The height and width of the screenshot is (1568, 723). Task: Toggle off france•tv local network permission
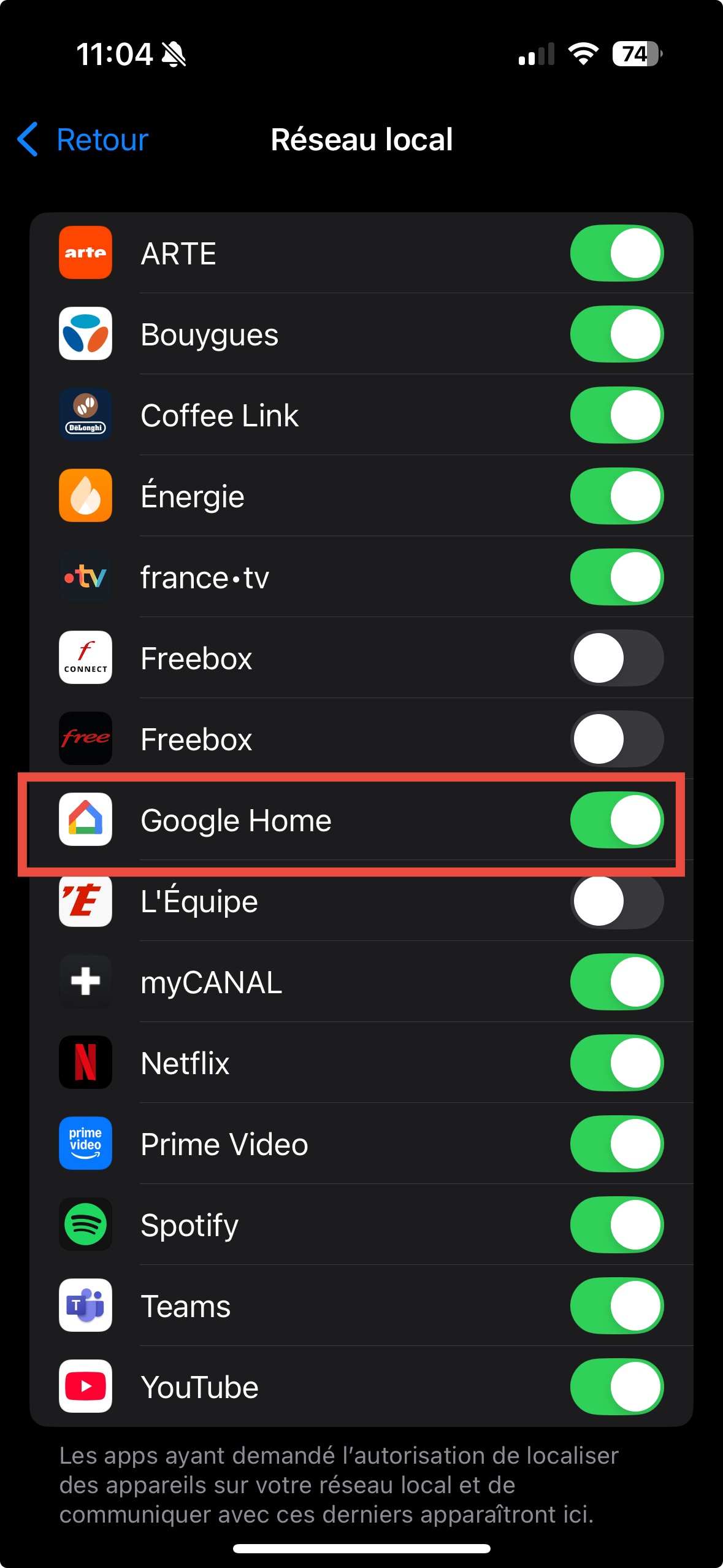click(x=617, y=577)
